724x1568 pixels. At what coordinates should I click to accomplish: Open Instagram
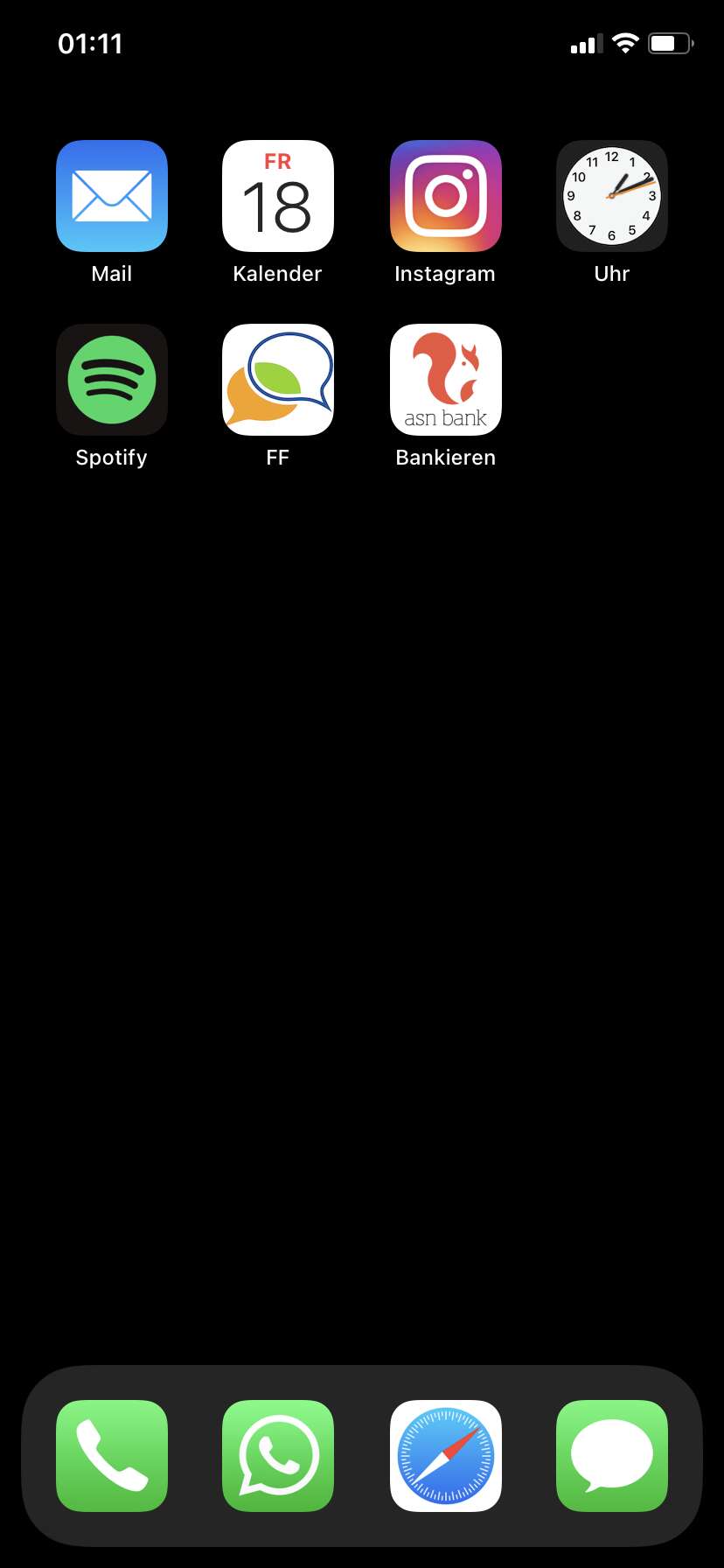click(x=446, y=196)
